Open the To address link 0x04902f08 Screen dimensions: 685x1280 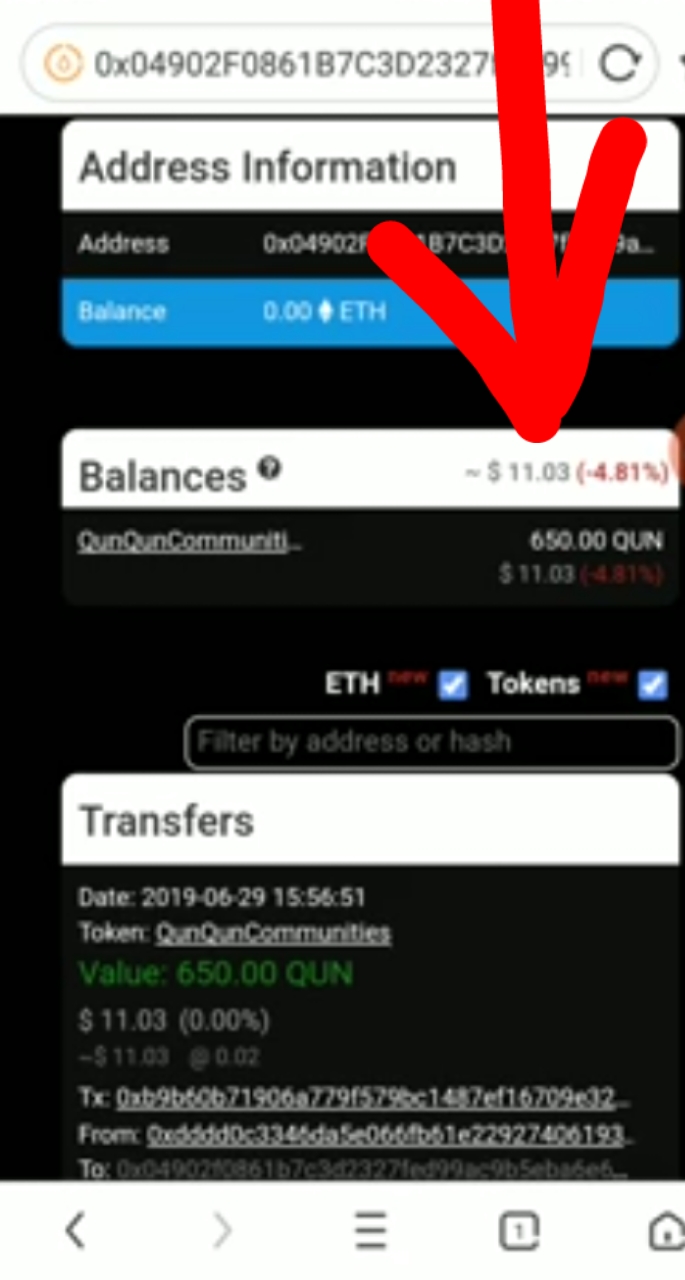(372, 1168)
